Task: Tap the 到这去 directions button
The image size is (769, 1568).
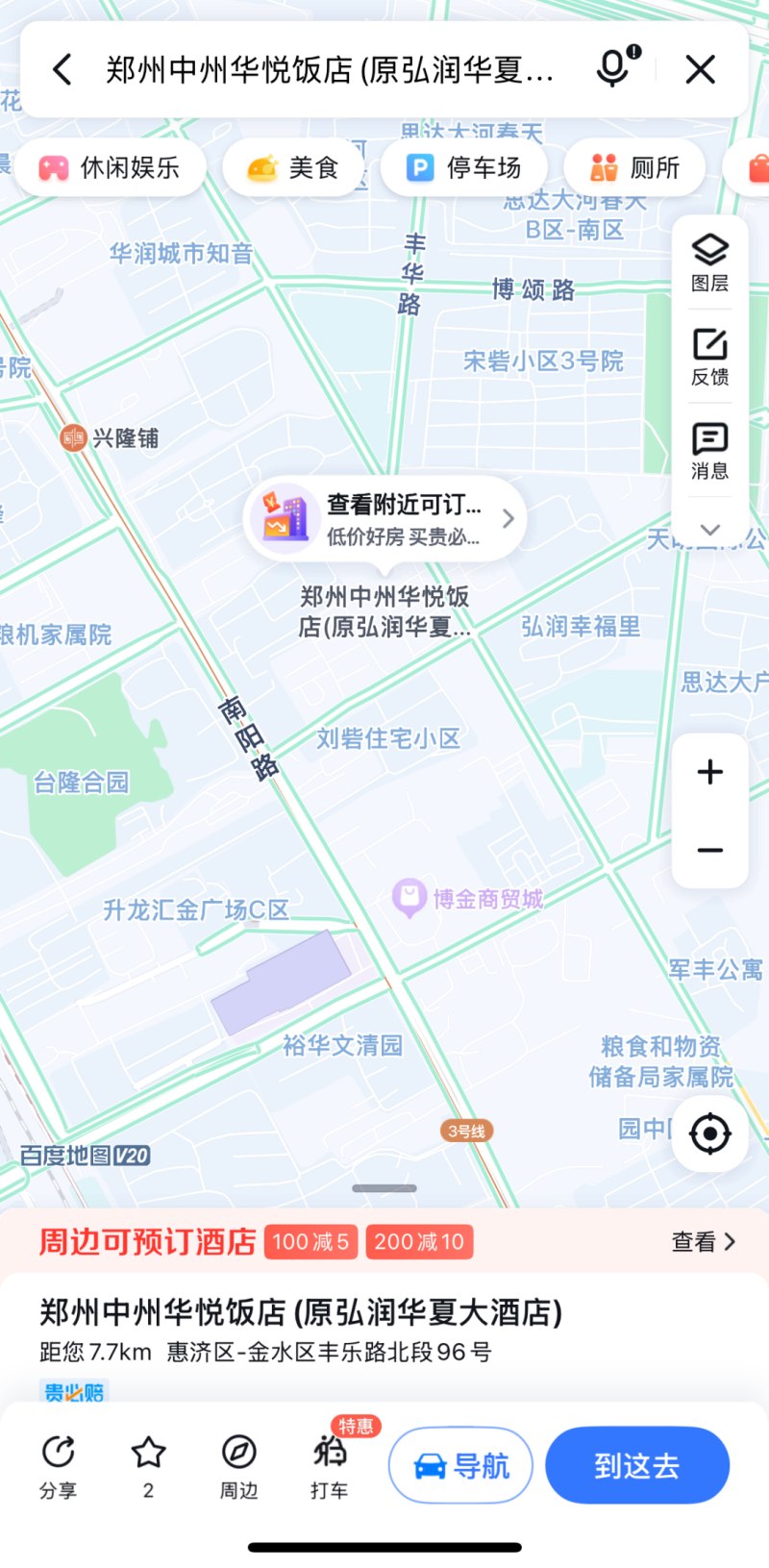Action: (x=637, y=1465)
